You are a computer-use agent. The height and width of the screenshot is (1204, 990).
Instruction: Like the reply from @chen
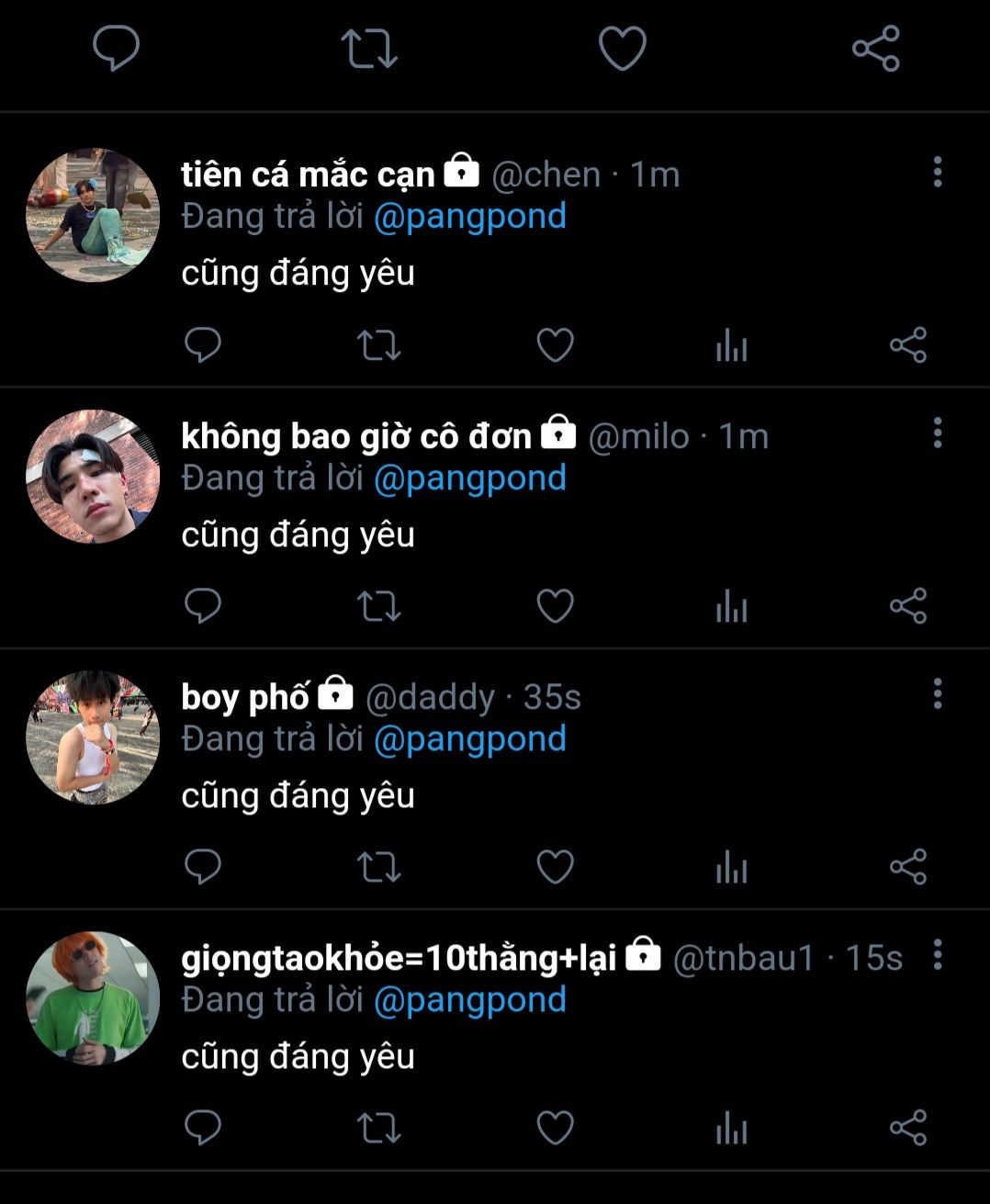[x=555, y=345]
